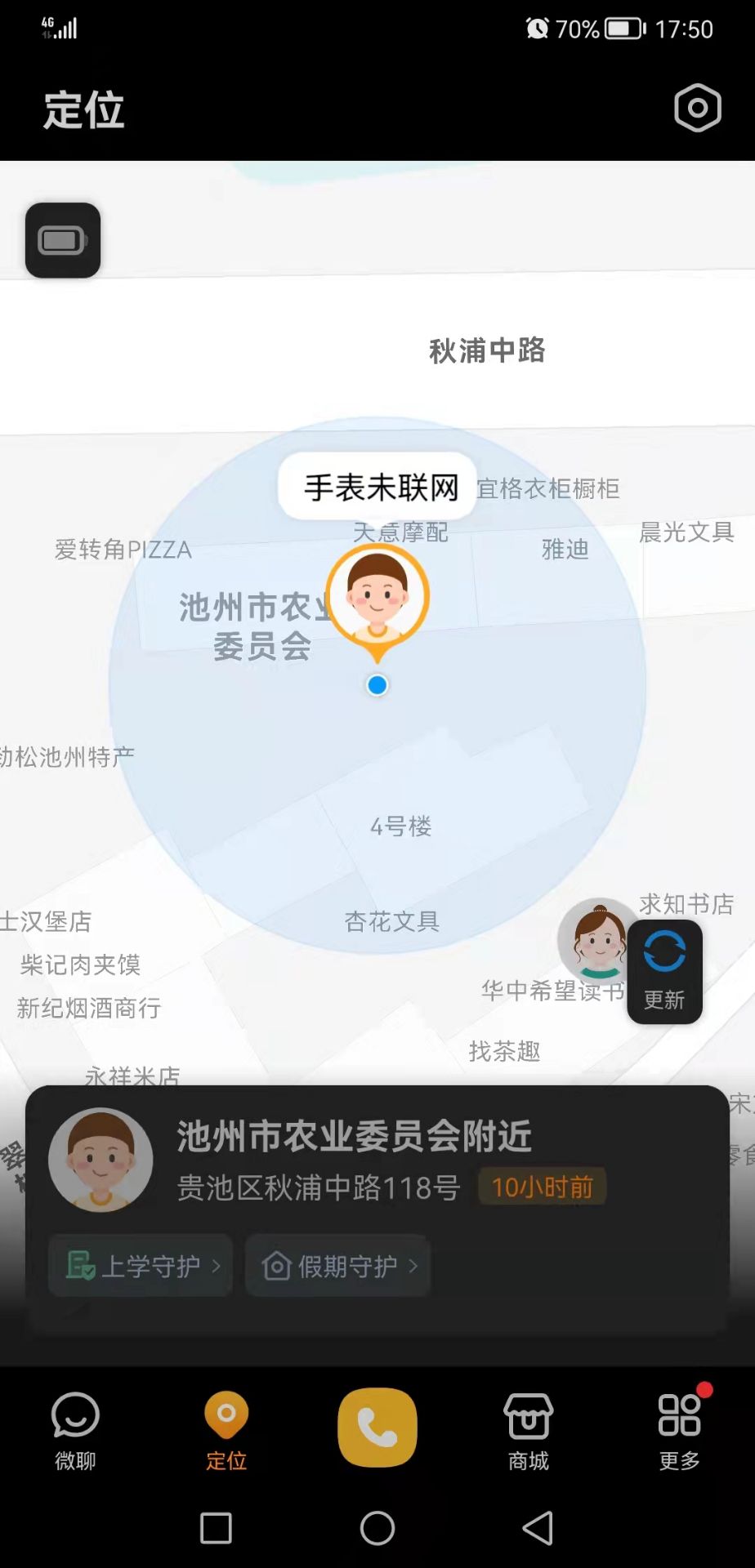Go to the 商城 tab
755x1568 pixels.
pos(529,1431)
